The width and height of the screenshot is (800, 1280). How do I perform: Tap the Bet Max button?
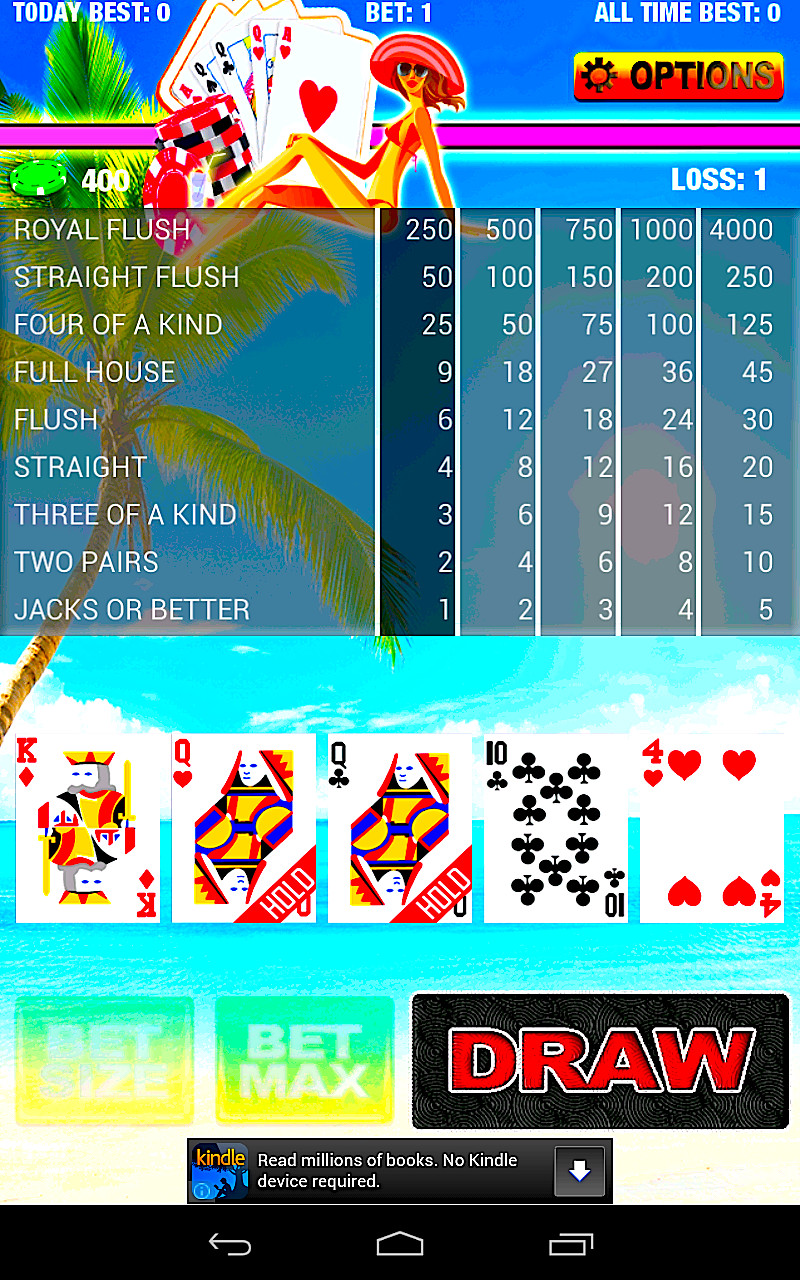point(305,1060)
